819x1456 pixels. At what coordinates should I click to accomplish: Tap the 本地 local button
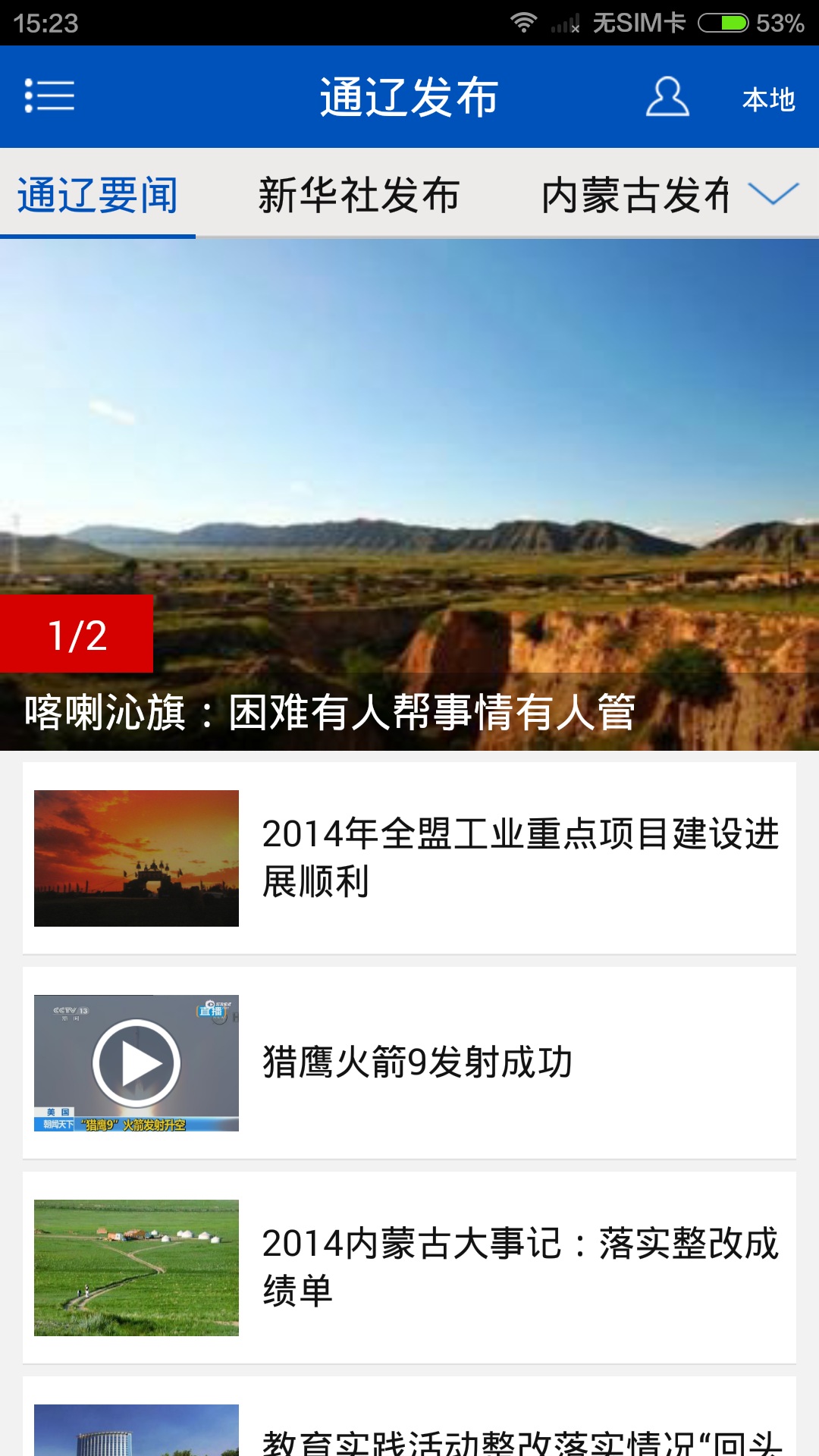[768, 99]
